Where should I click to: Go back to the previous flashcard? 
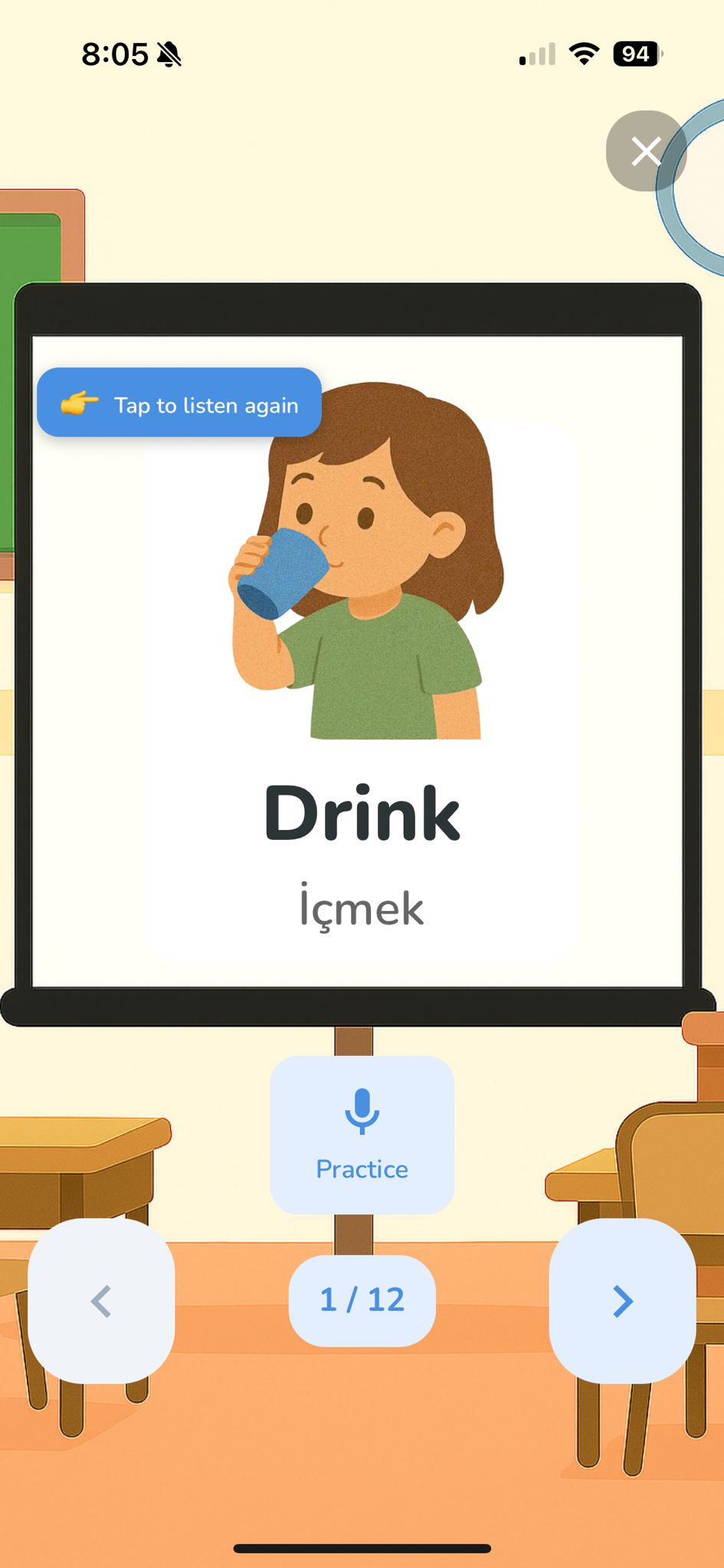point(101,1300)
